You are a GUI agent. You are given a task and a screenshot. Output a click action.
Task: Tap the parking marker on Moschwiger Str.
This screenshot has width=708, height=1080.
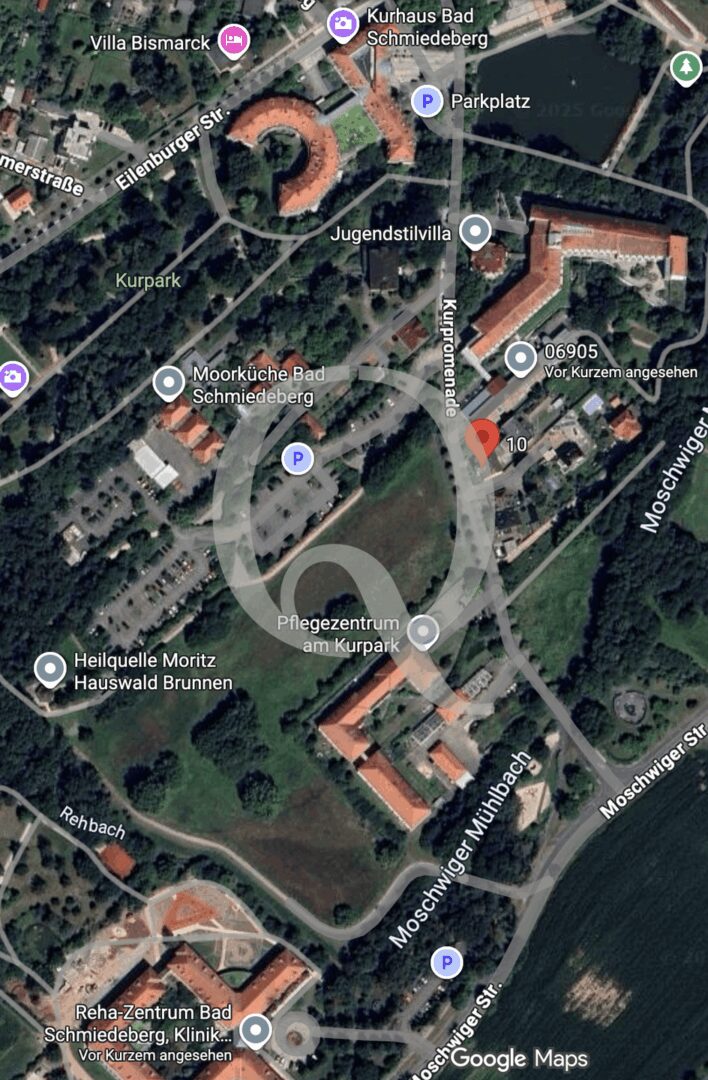(x=447, y=963)
